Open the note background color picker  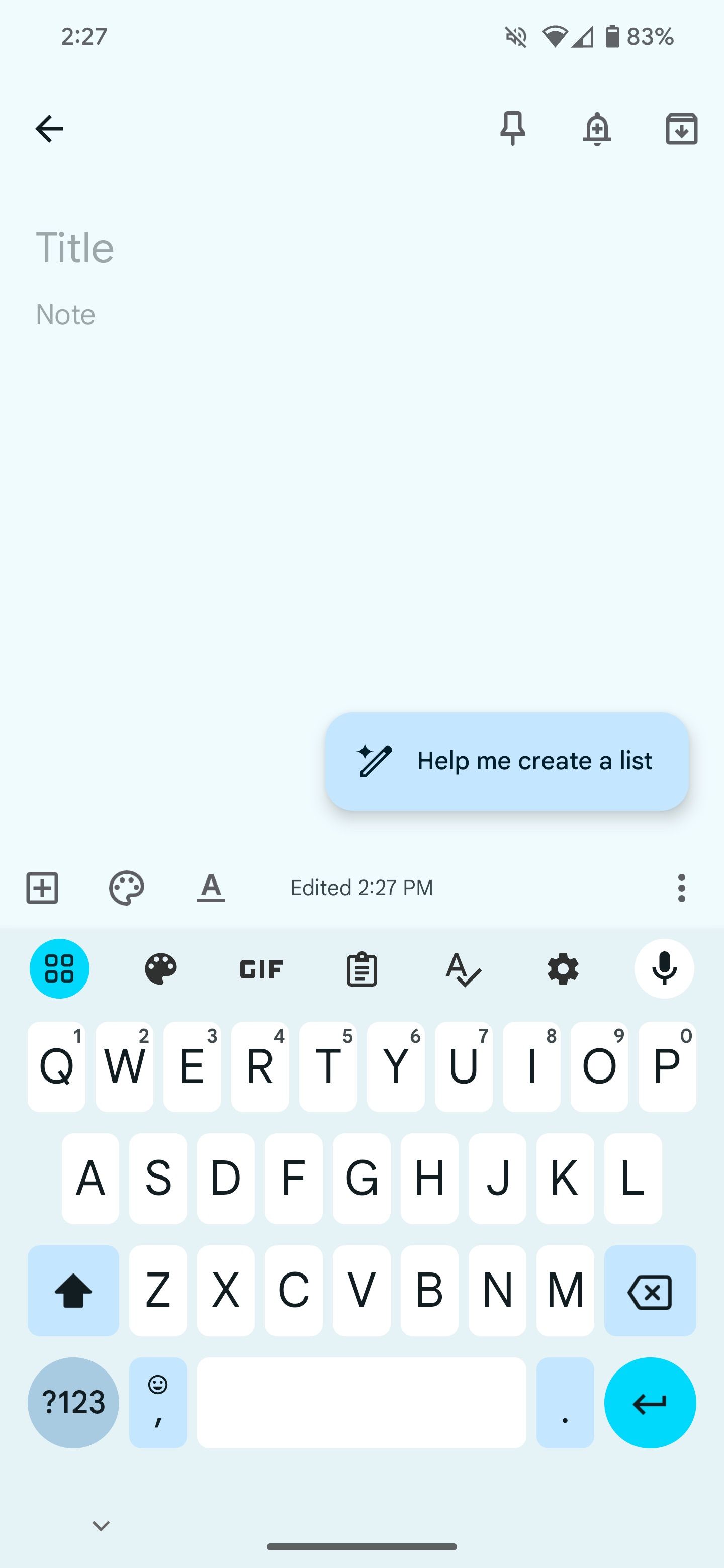(126, 888)
